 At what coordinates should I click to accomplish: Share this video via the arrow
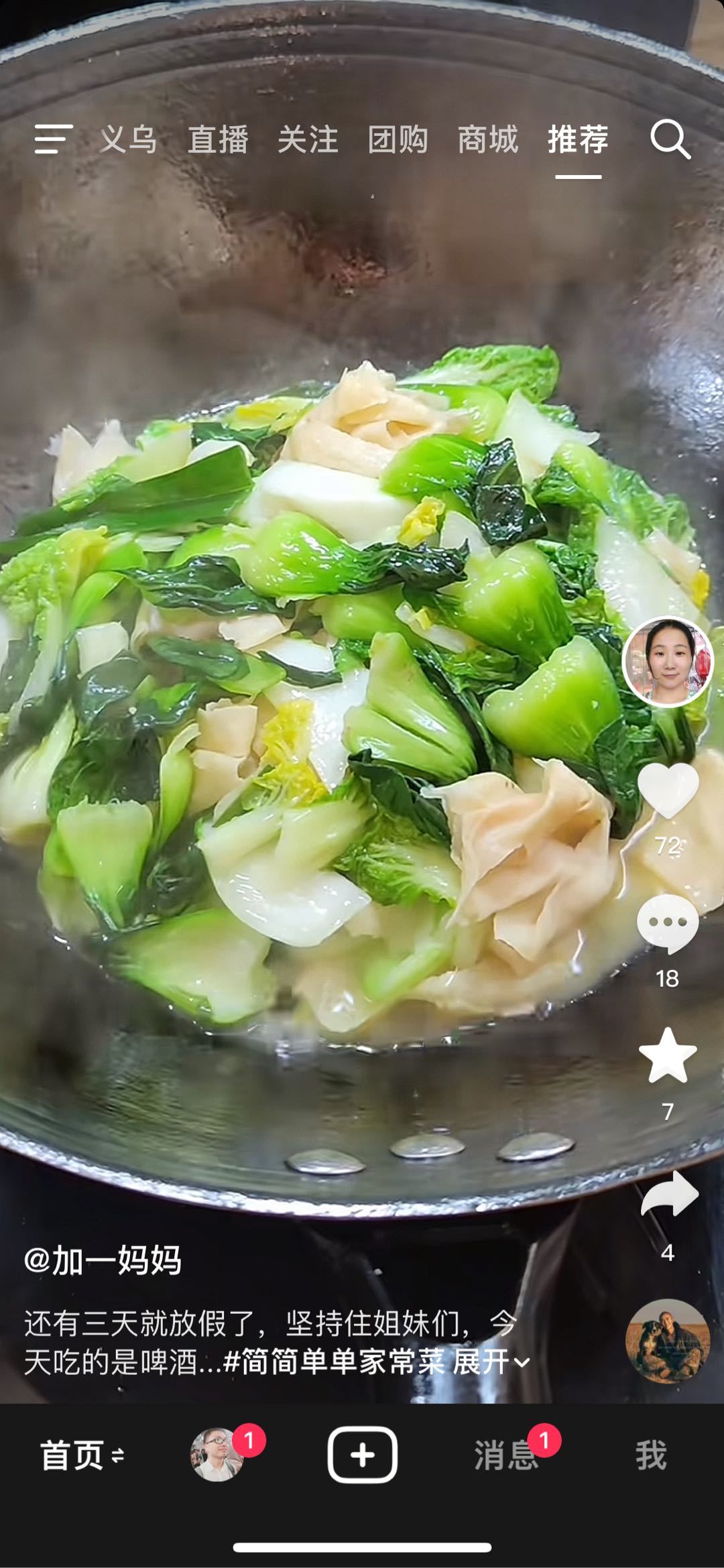669,1195
